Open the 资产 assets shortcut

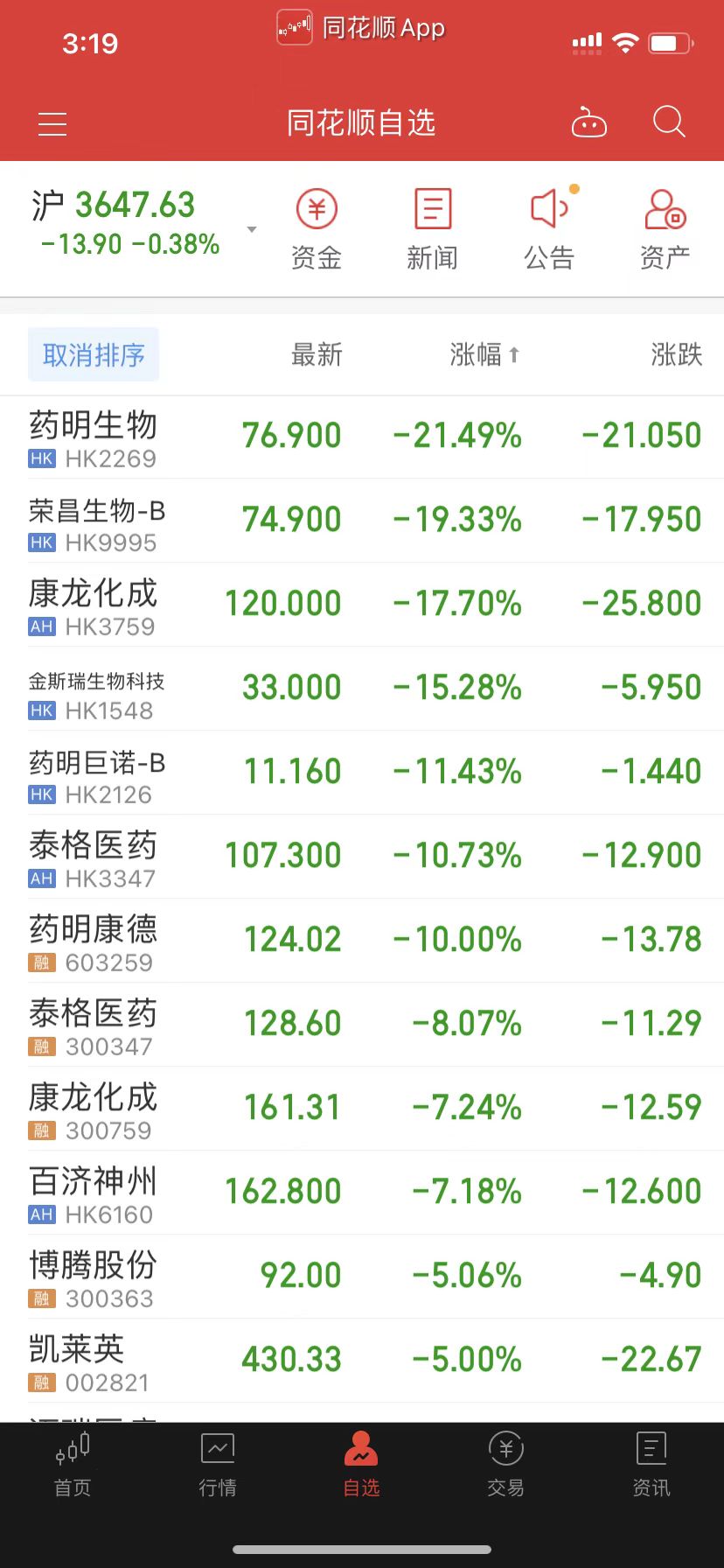point(665,229)
